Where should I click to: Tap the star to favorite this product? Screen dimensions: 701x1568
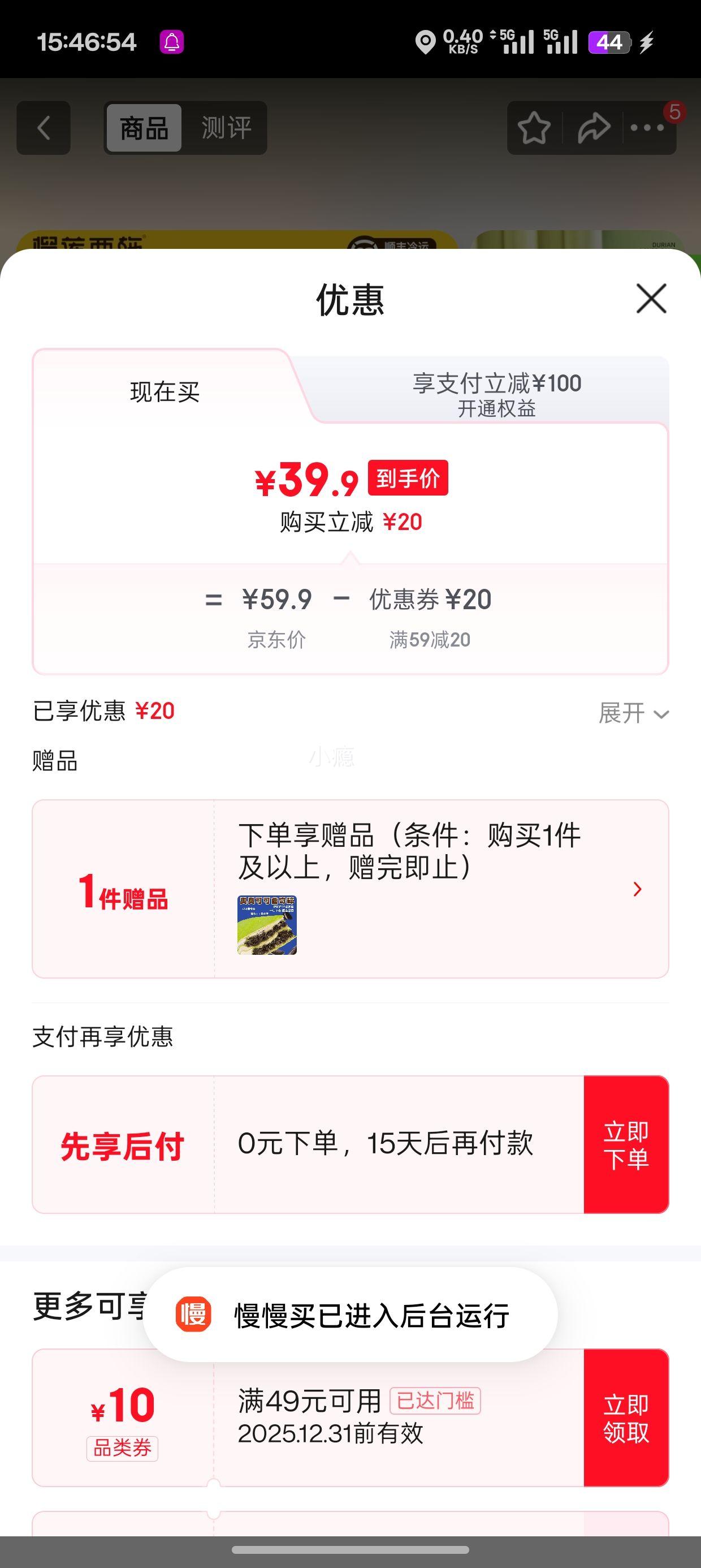tap(534, 127)
